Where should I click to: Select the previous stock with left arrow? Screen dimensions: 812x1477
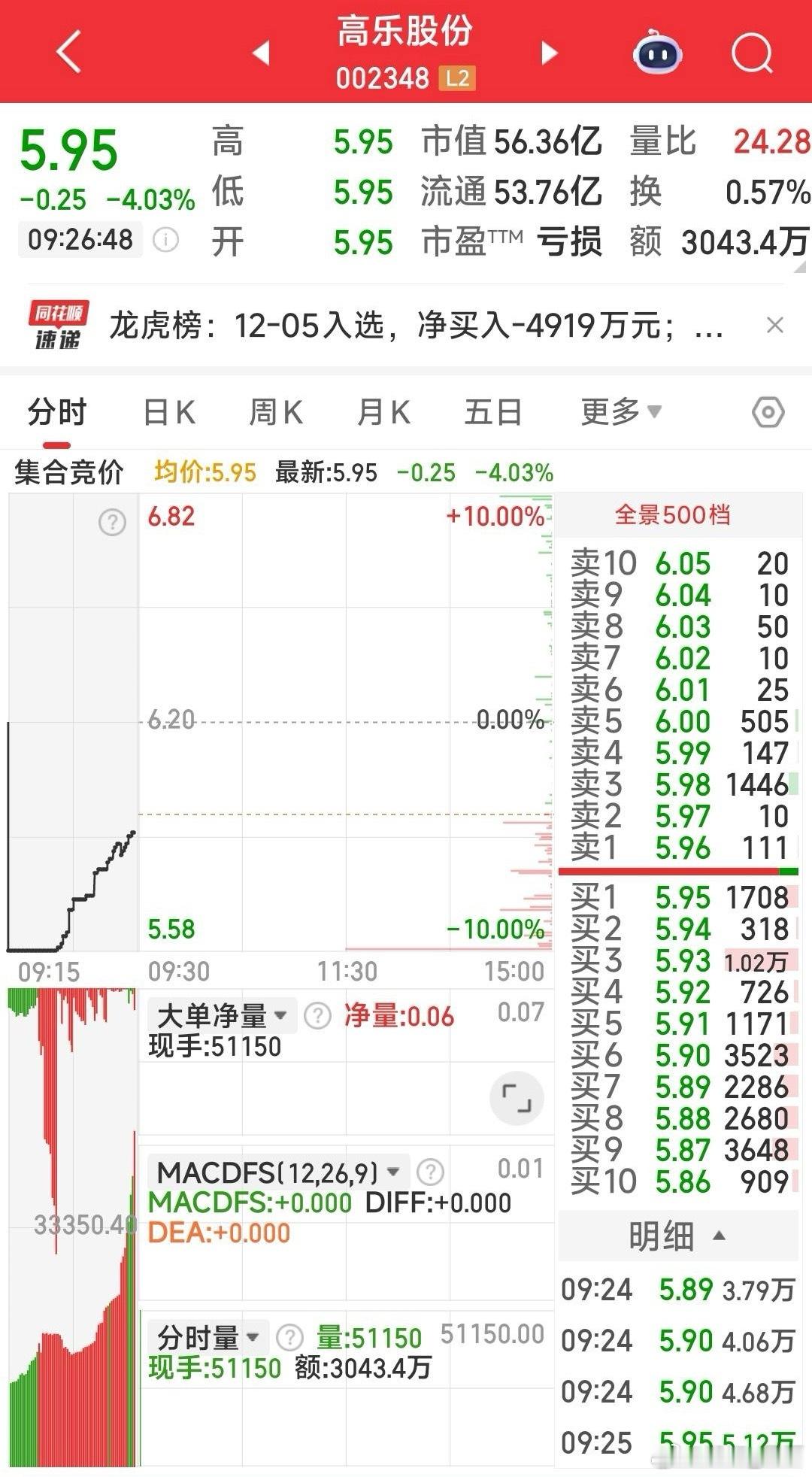point(259,53)
